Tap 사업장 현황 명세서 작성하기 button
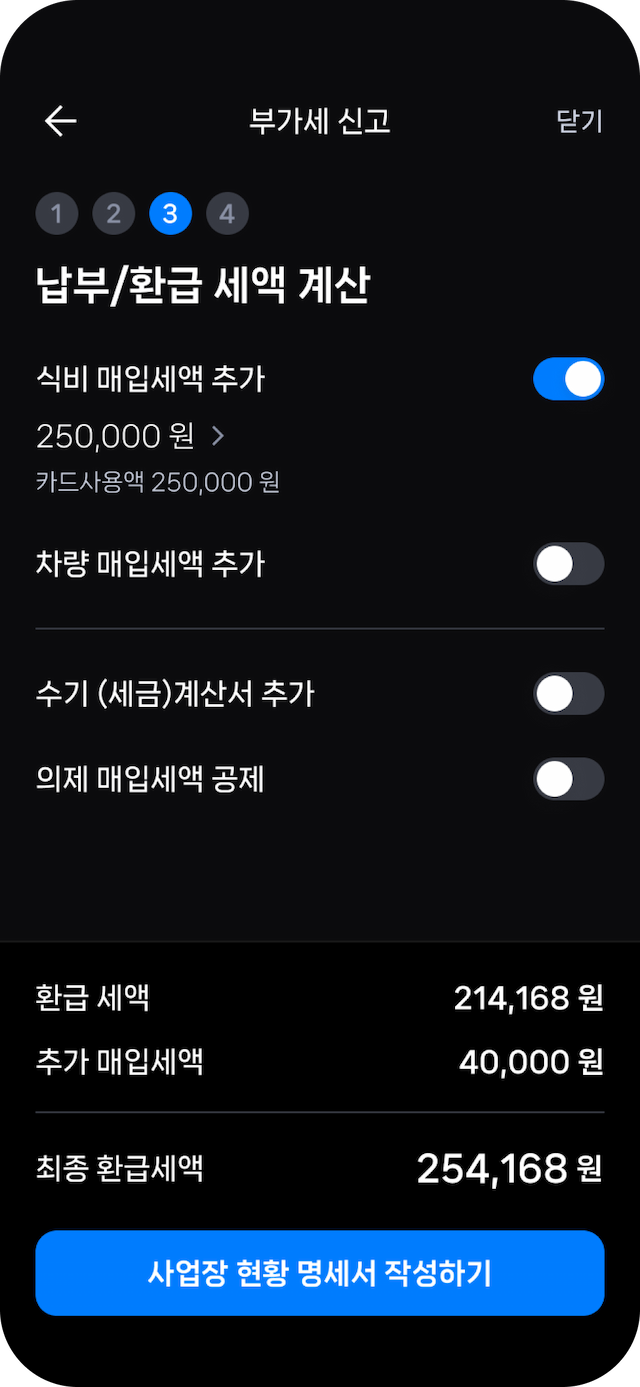640x1387 pixels. pos(320,1273)
